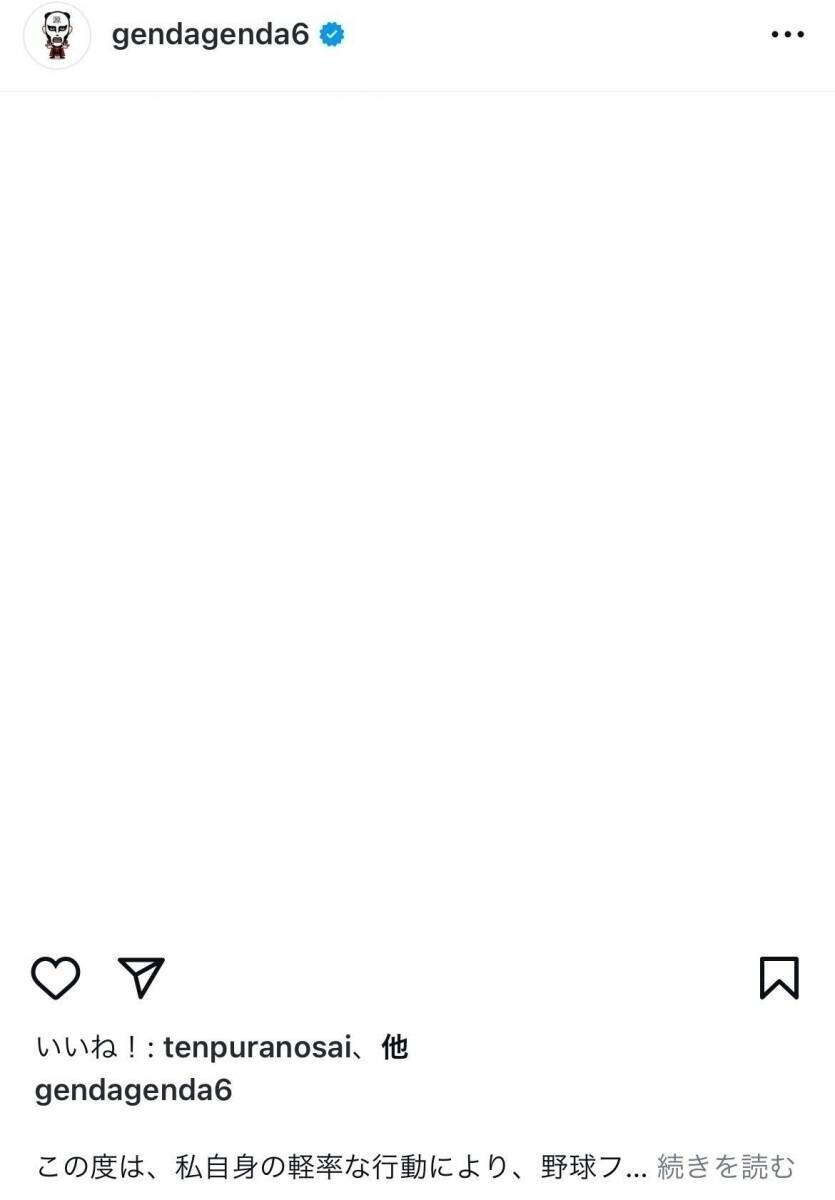Like this post with the heart
Screen dimensions: 835x1200
click(56, 977)
